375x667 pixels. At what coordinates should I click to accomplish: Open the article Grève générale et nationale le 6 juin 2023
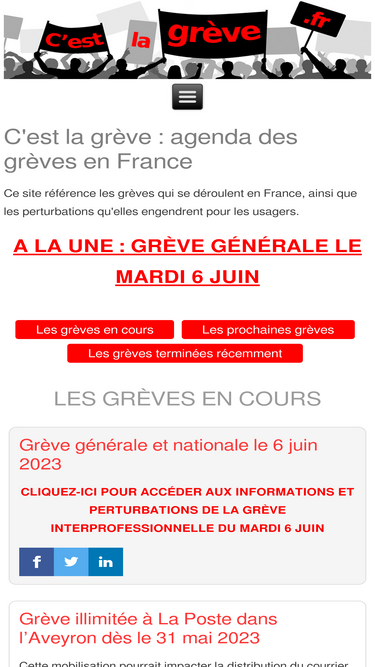click(x=168, y=454)
